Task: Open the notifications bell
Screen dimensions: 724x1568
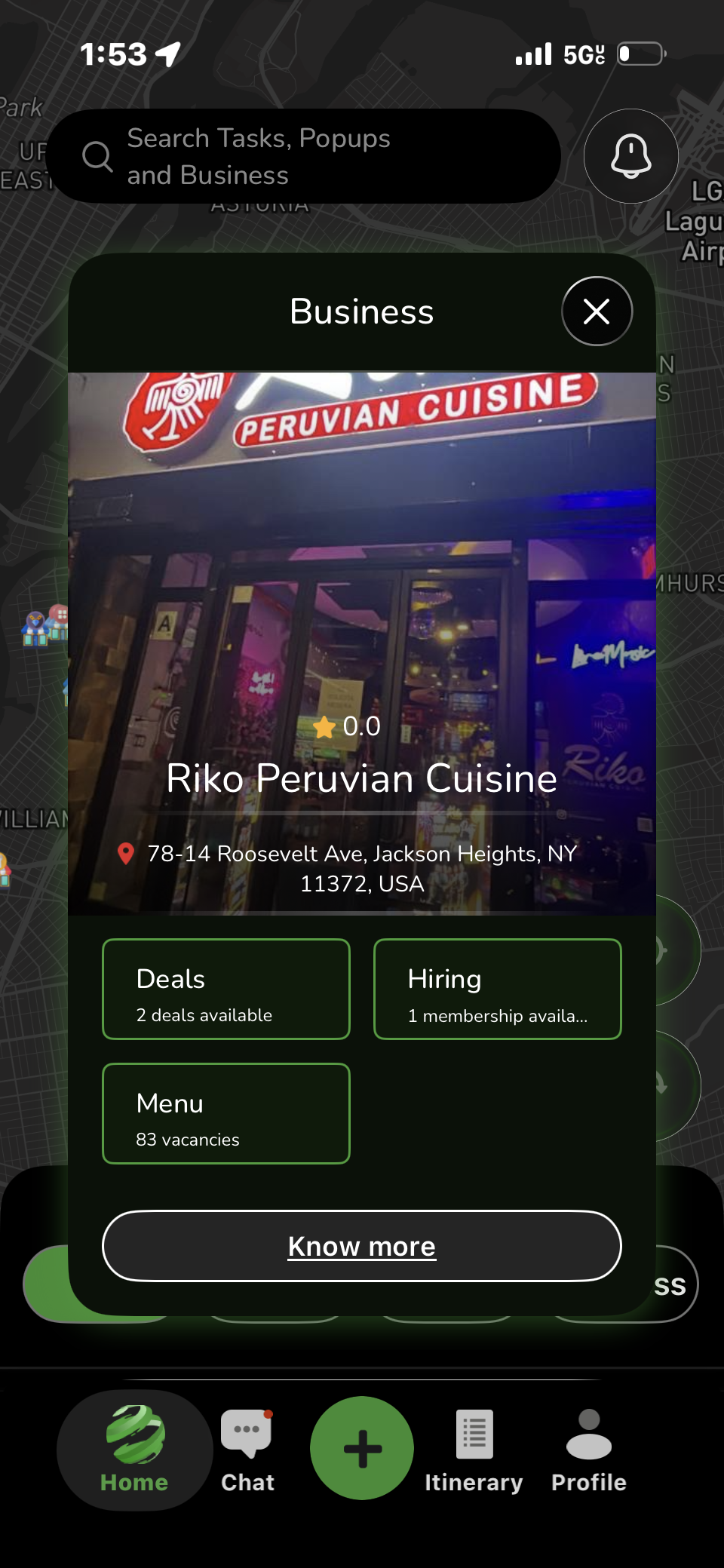Action: tap(630, 156)
